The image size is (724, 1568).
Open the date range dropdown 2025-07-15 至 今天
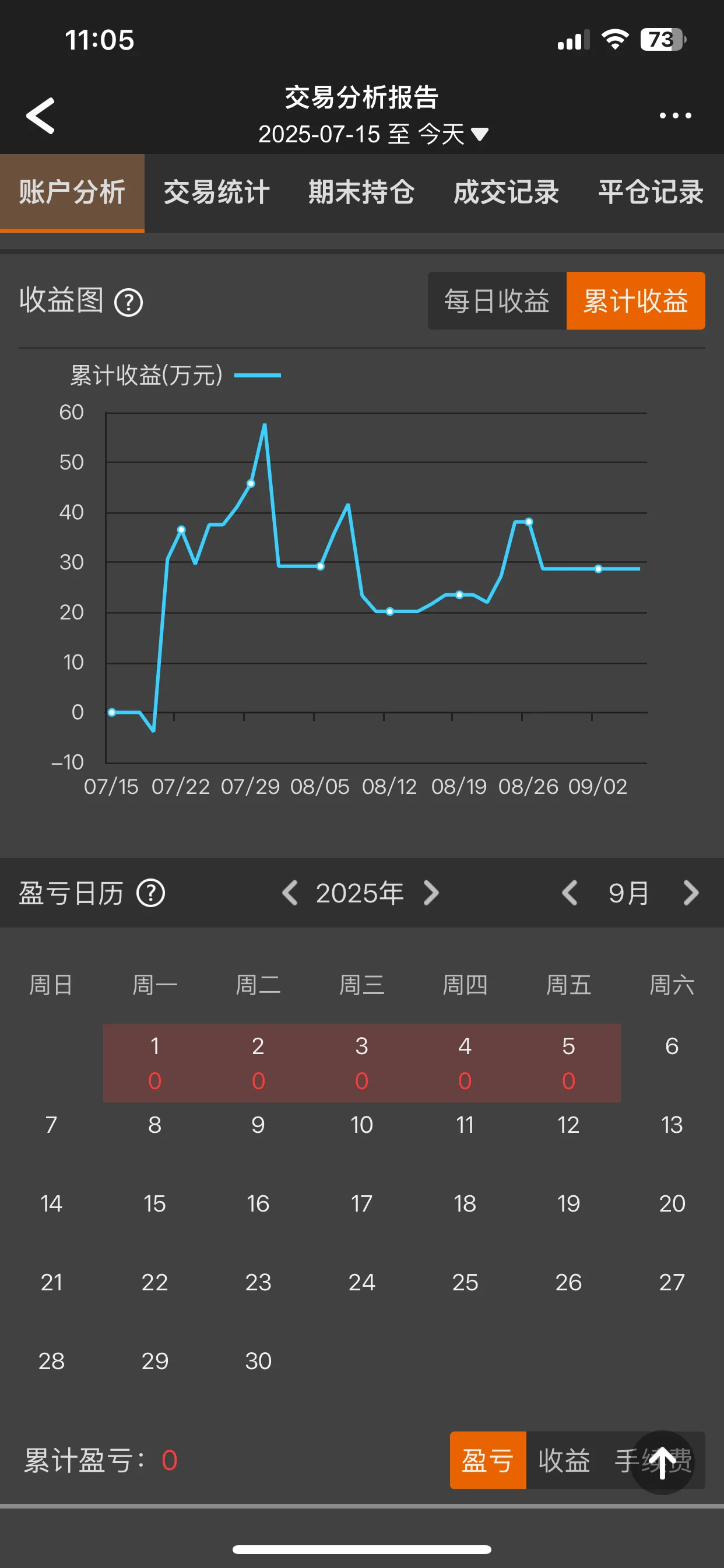tap(372, 134)
